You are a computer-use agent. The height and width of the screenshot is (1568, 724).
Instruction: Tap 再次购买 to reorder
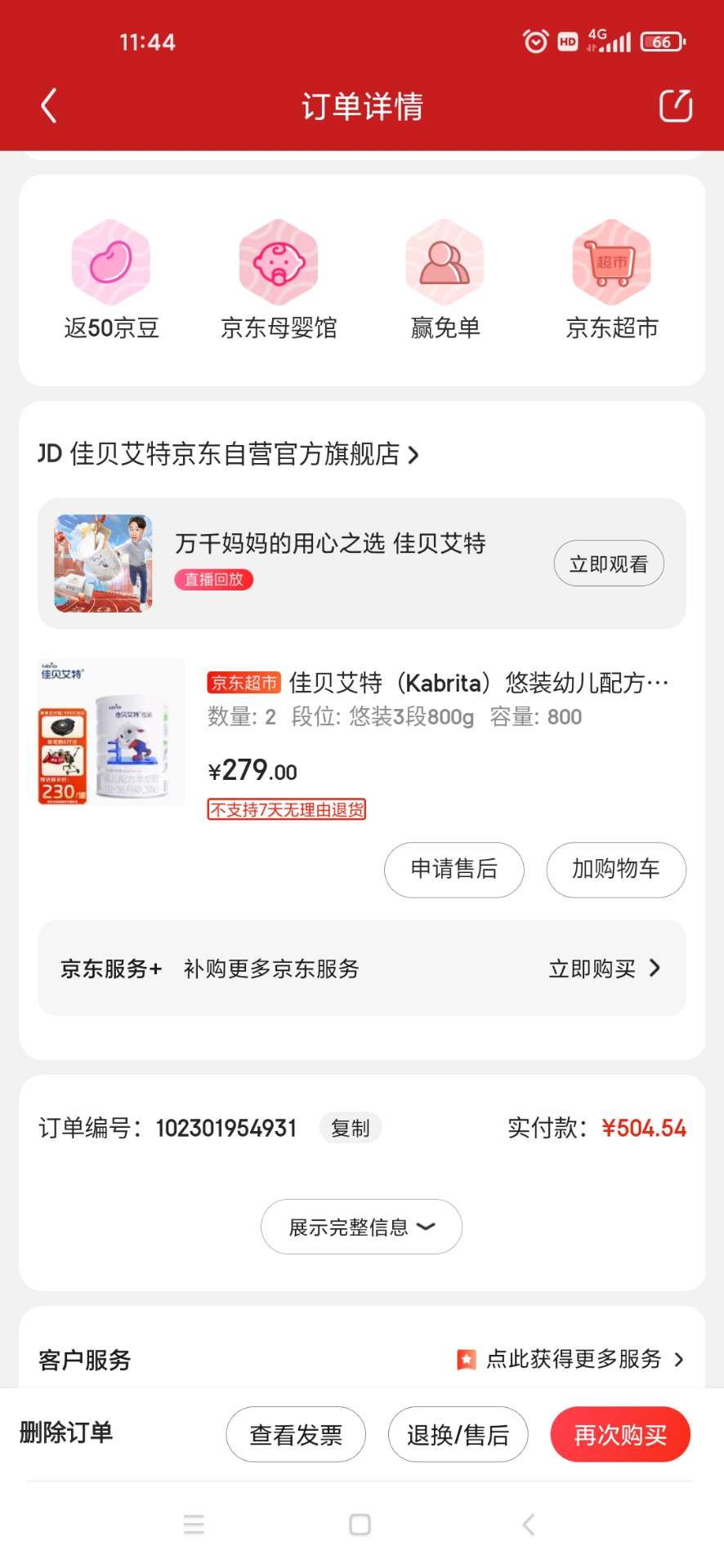(619, 1434)
